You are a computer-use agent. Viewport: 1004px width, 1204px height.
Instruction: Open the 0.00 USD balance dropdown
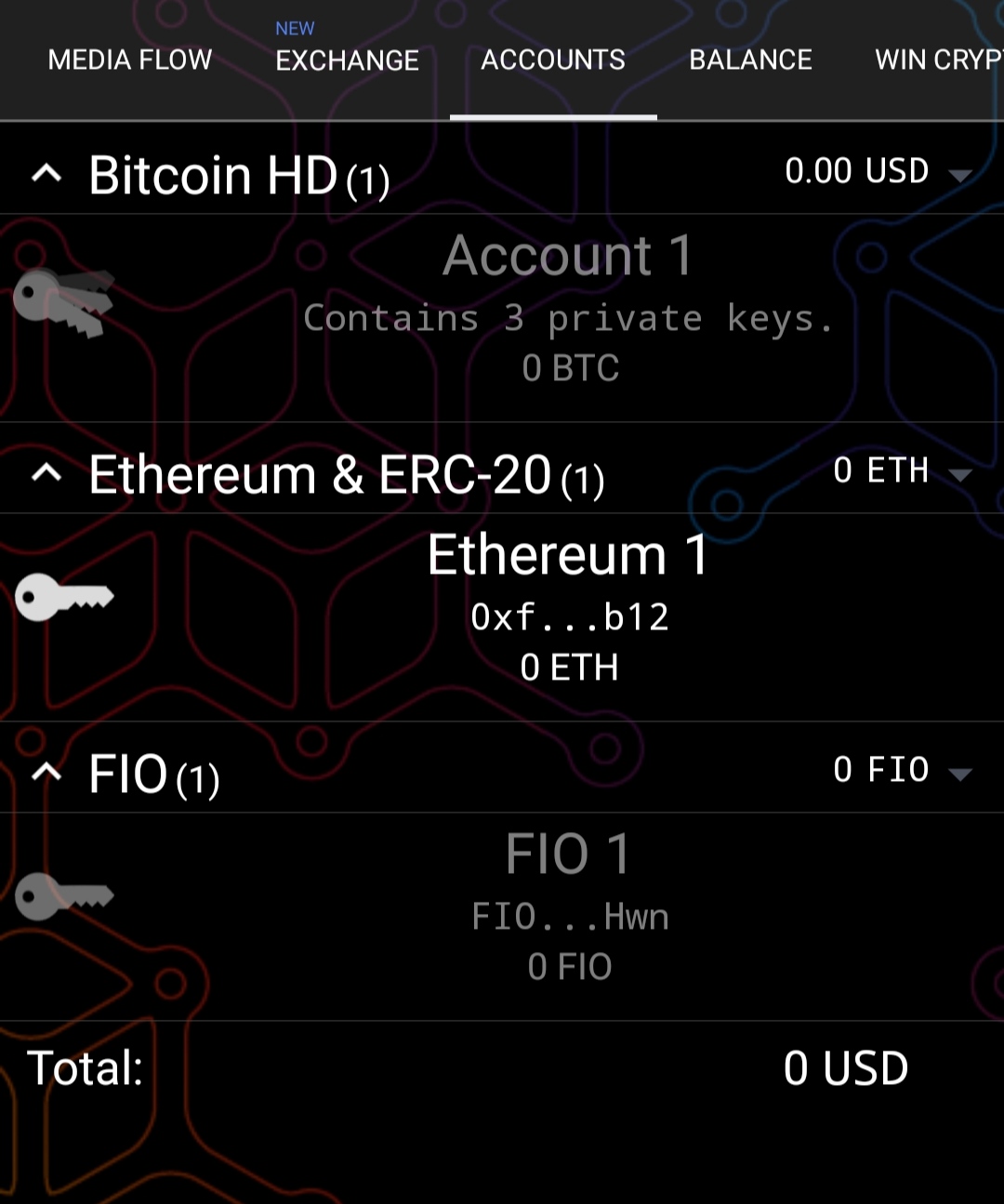pyautogui.click(x=961, y=177)
